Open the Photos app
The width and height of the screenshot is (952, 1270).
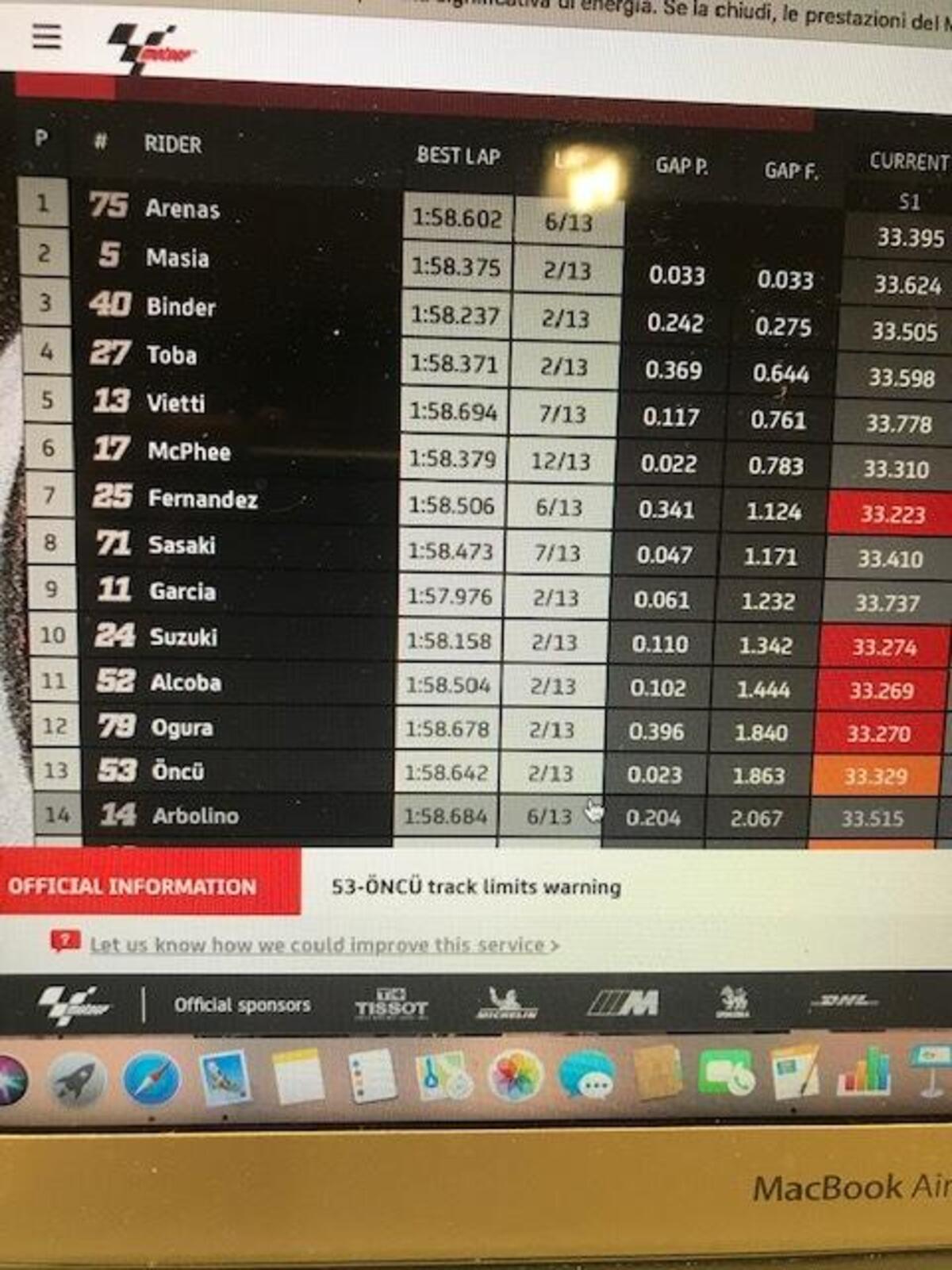point(515,1076)
